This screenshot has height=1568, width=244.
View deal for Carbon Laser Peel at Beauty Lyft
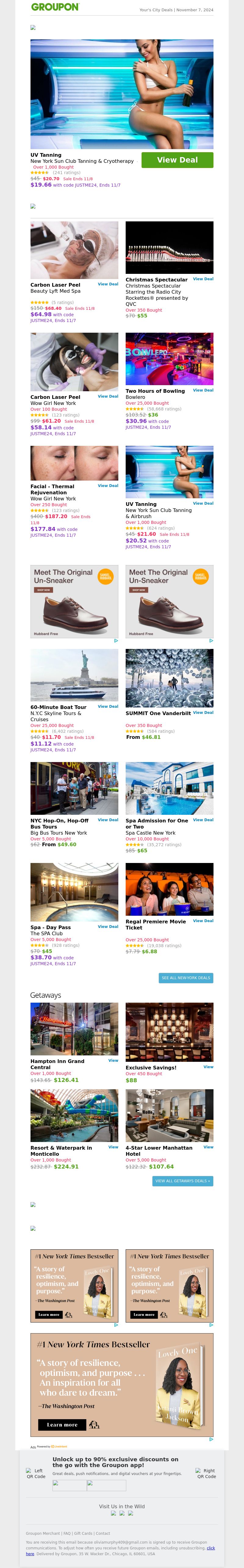[x=108, y=284]
